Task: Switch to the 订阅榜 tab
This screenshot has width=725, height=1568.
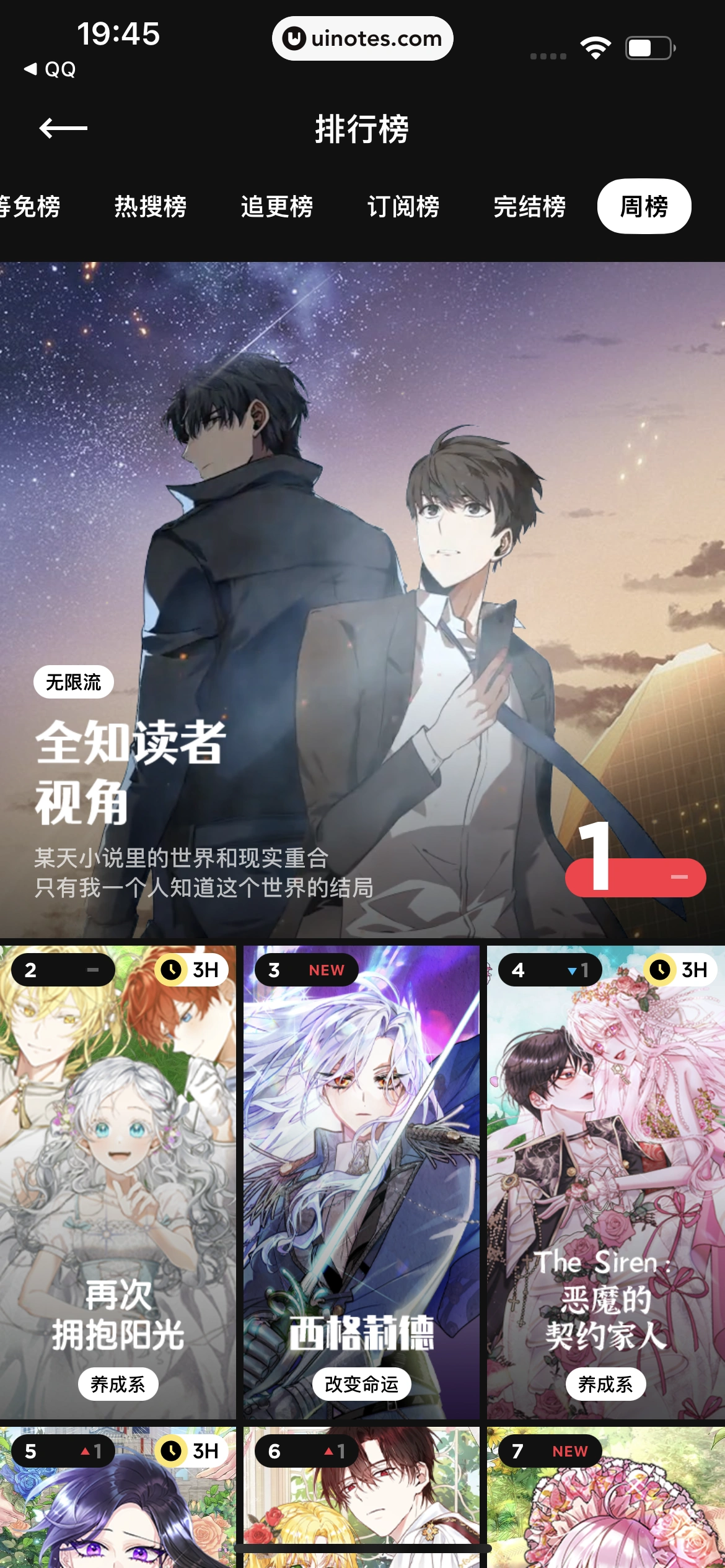Action: tap(403, 206)
